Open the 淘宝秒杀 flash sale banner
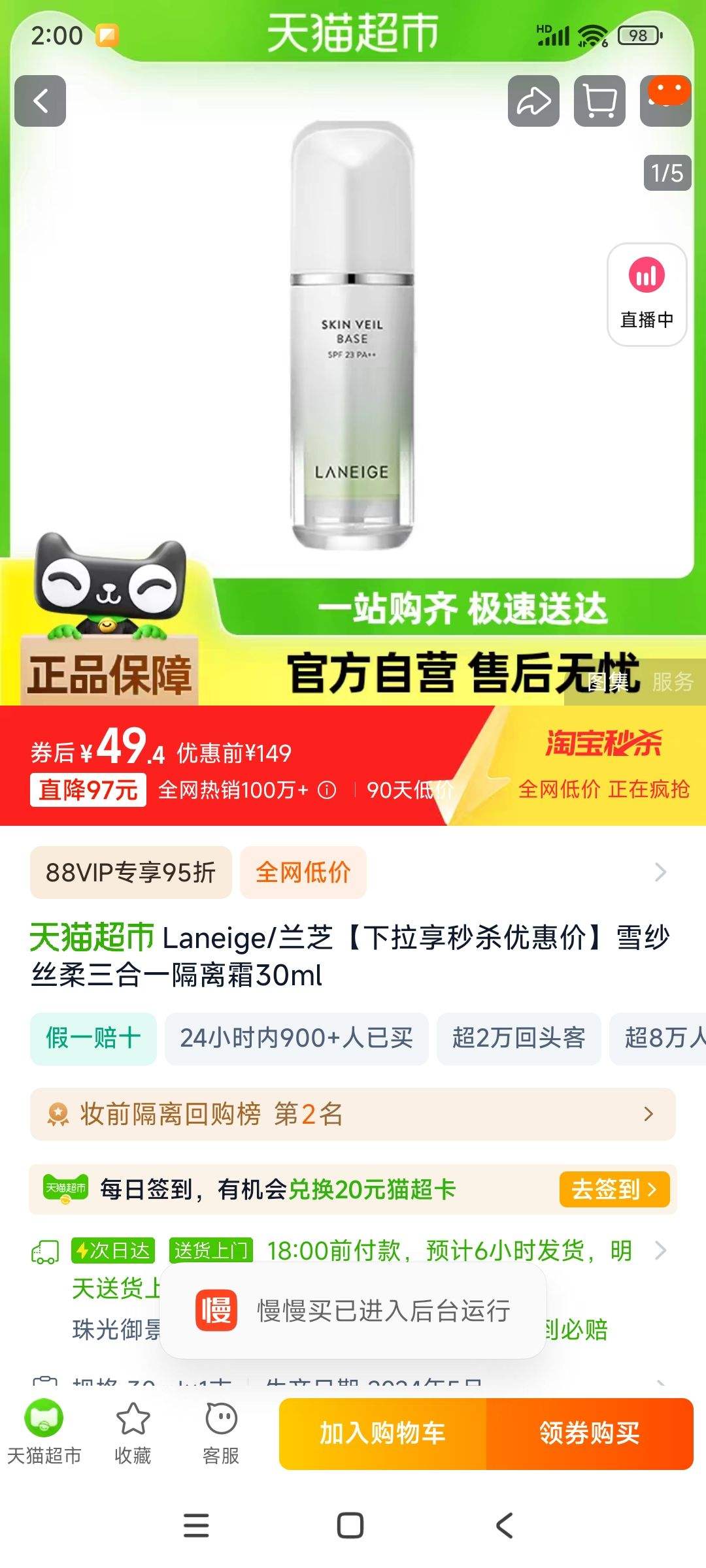 tap(603, 764)
